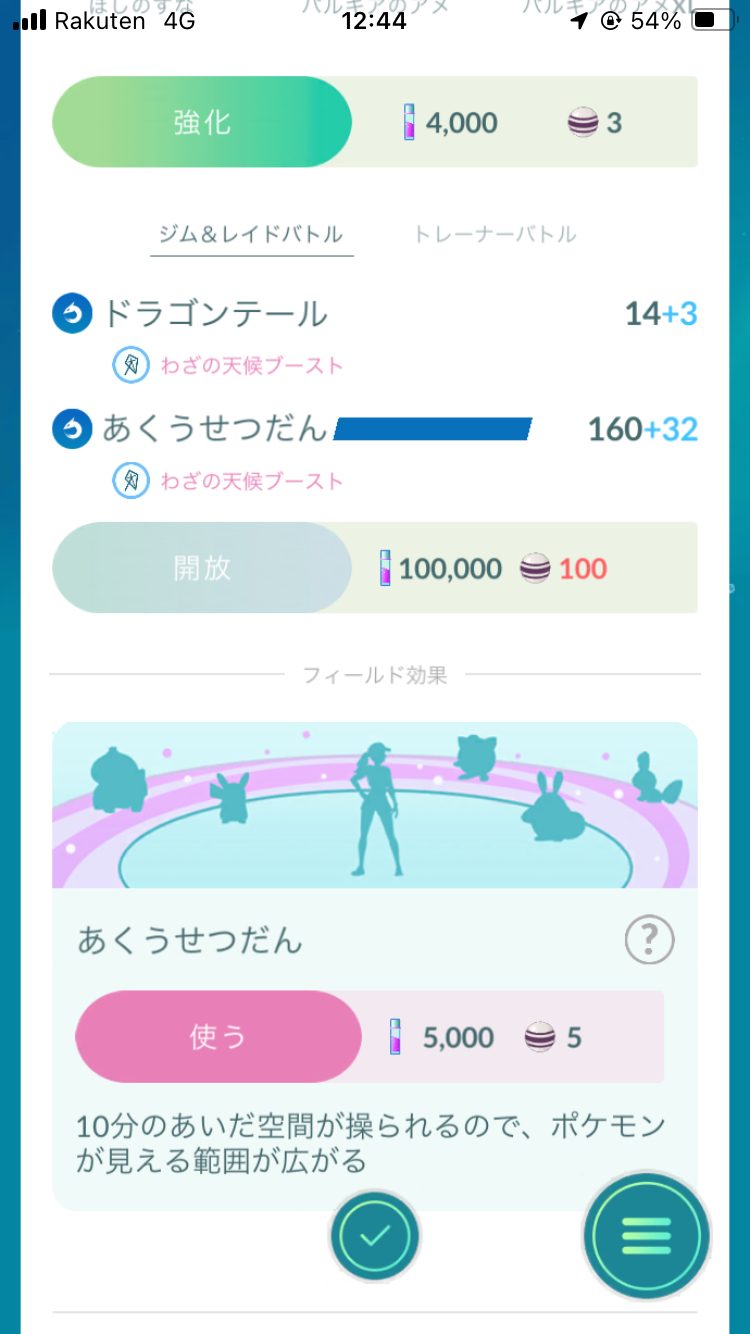Tap the 開放 unlock move button

click(202, 568)
